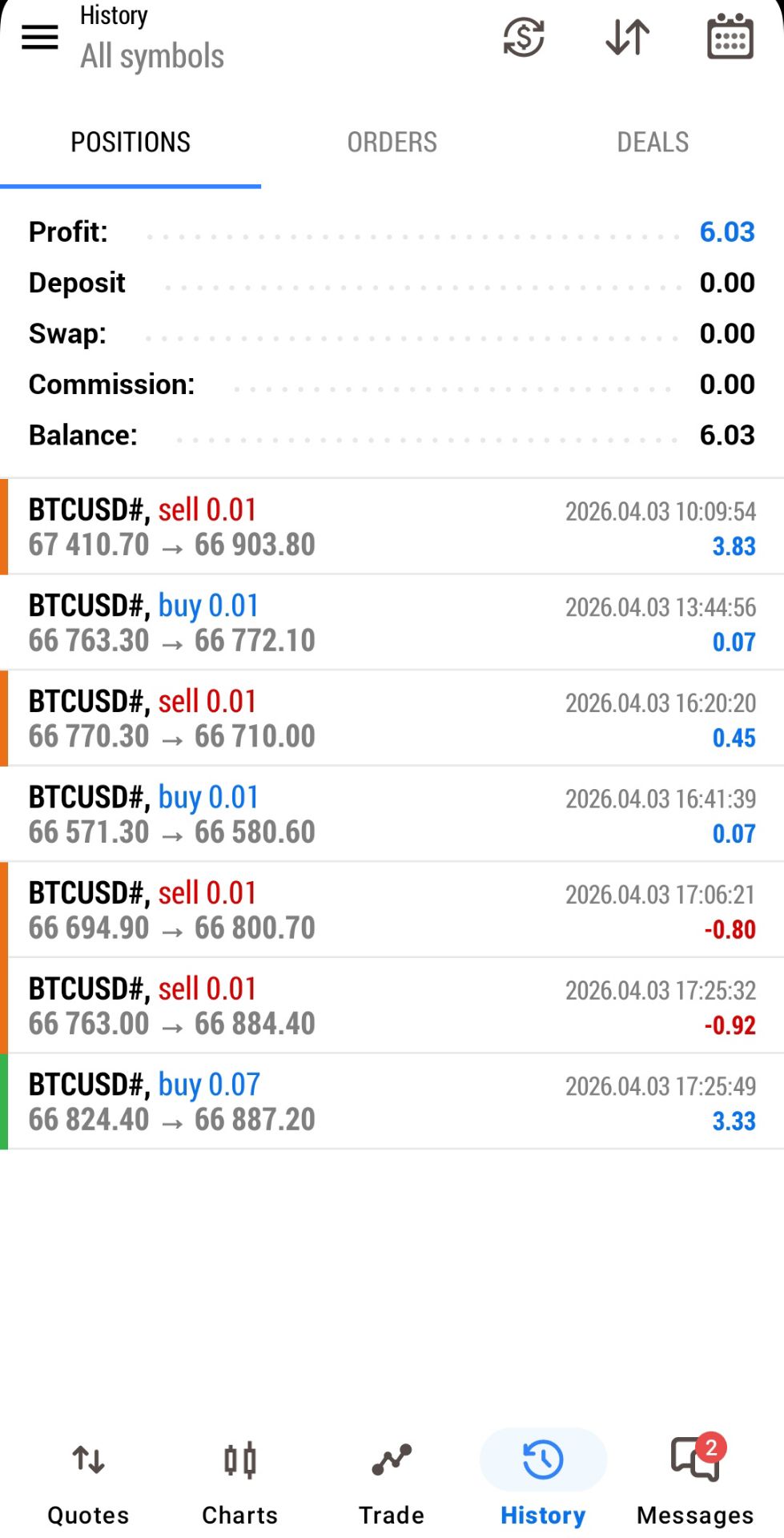Screen dimensions: 784x1538
Task: Expand the sell position closed at 10:09:54
Action: [392, 527]
